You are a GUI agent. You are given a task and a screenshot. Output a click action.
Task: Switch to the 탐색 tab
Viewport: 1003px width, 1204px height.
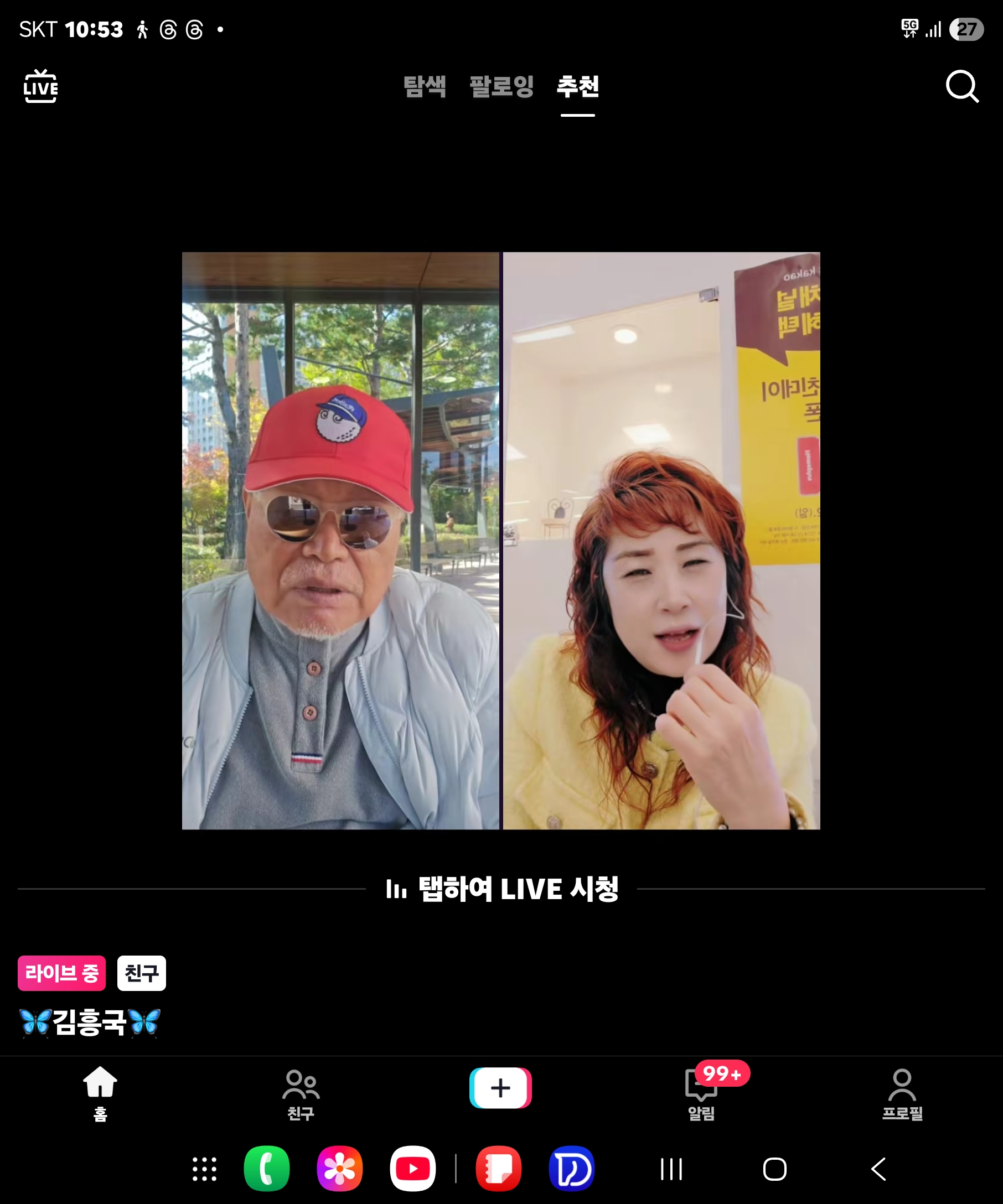tap(425, 86)
